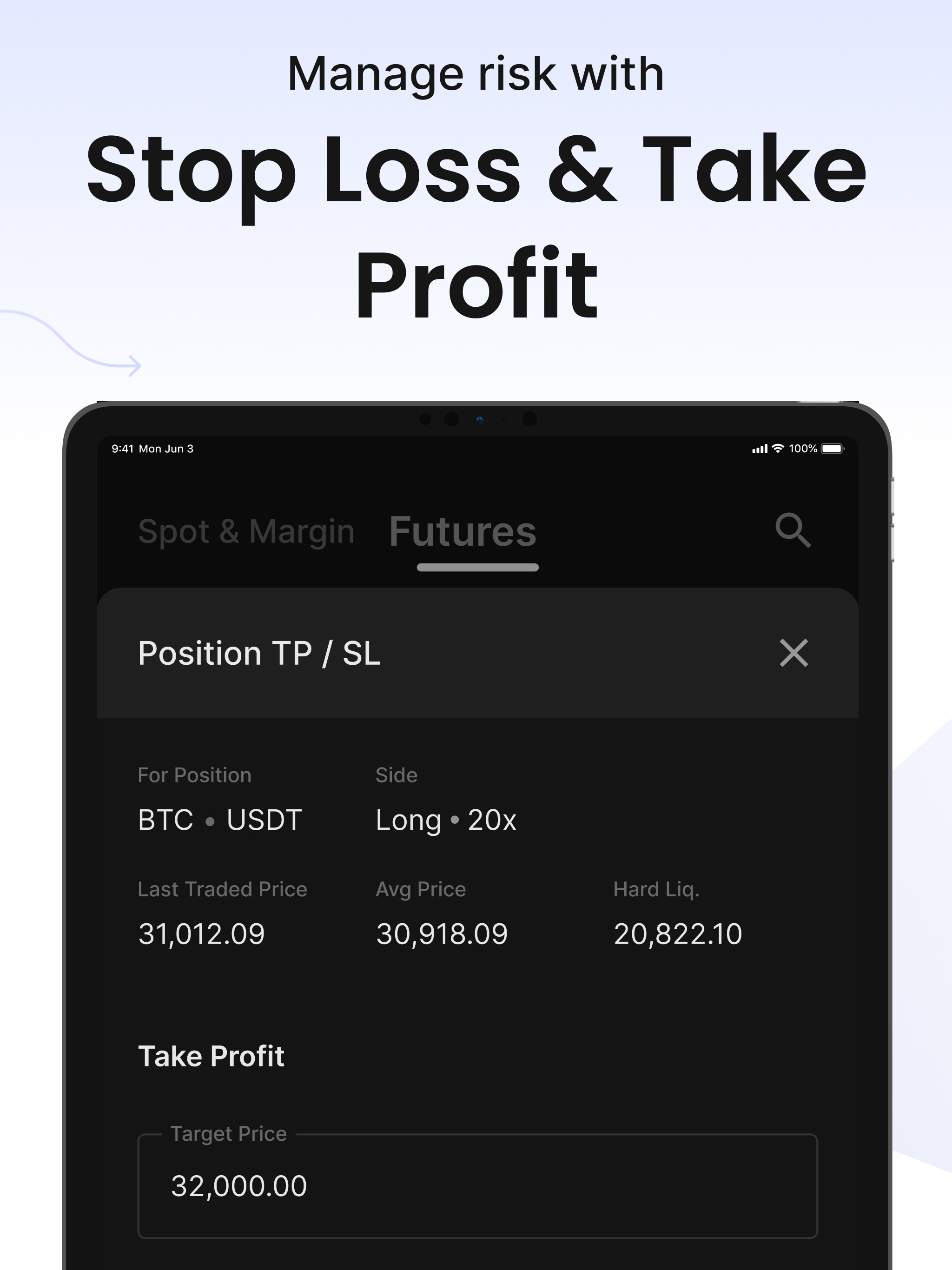Tap the clock showing 9:41

point(122,449)
